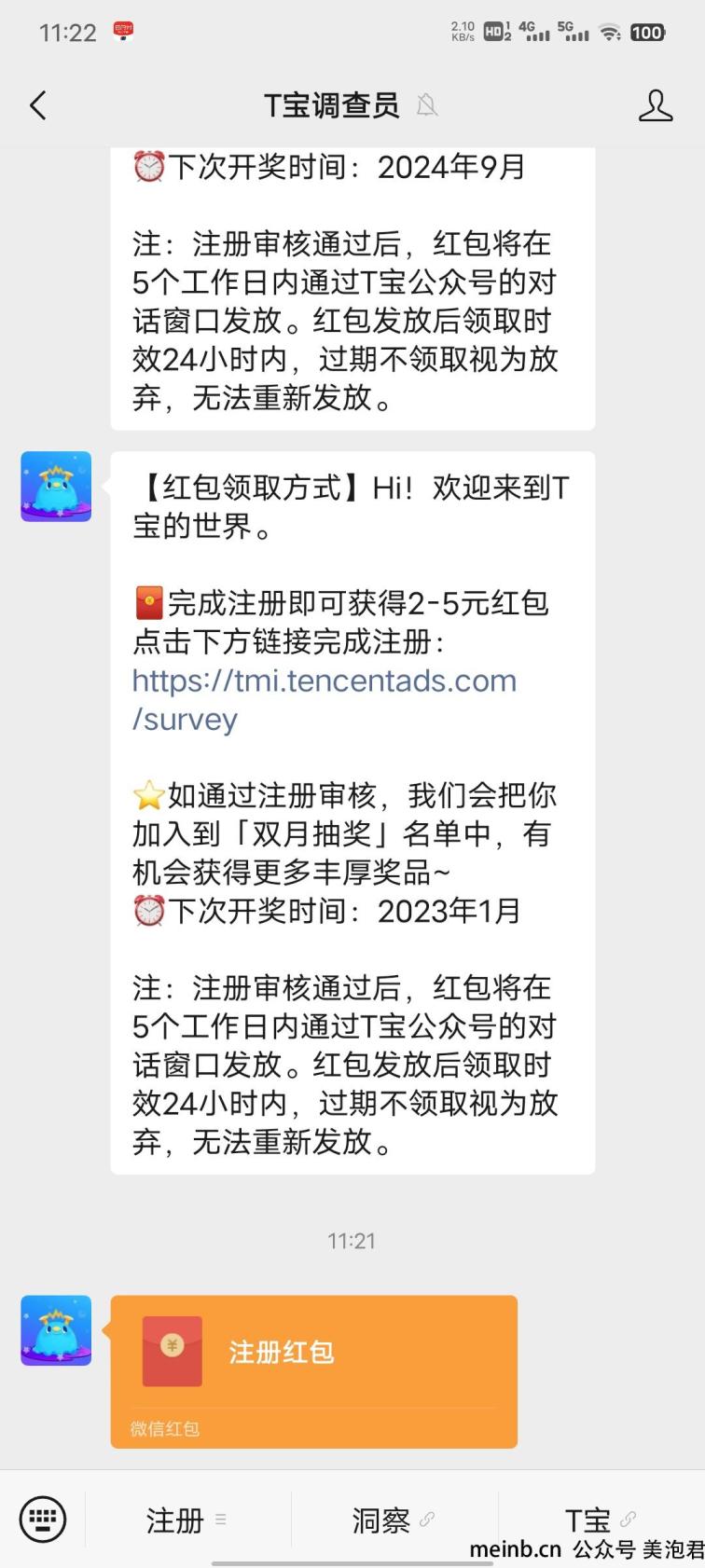Viewport: 705px width, 1568px height.
Task: Open the account profile icon
Action: click(655, 105)
